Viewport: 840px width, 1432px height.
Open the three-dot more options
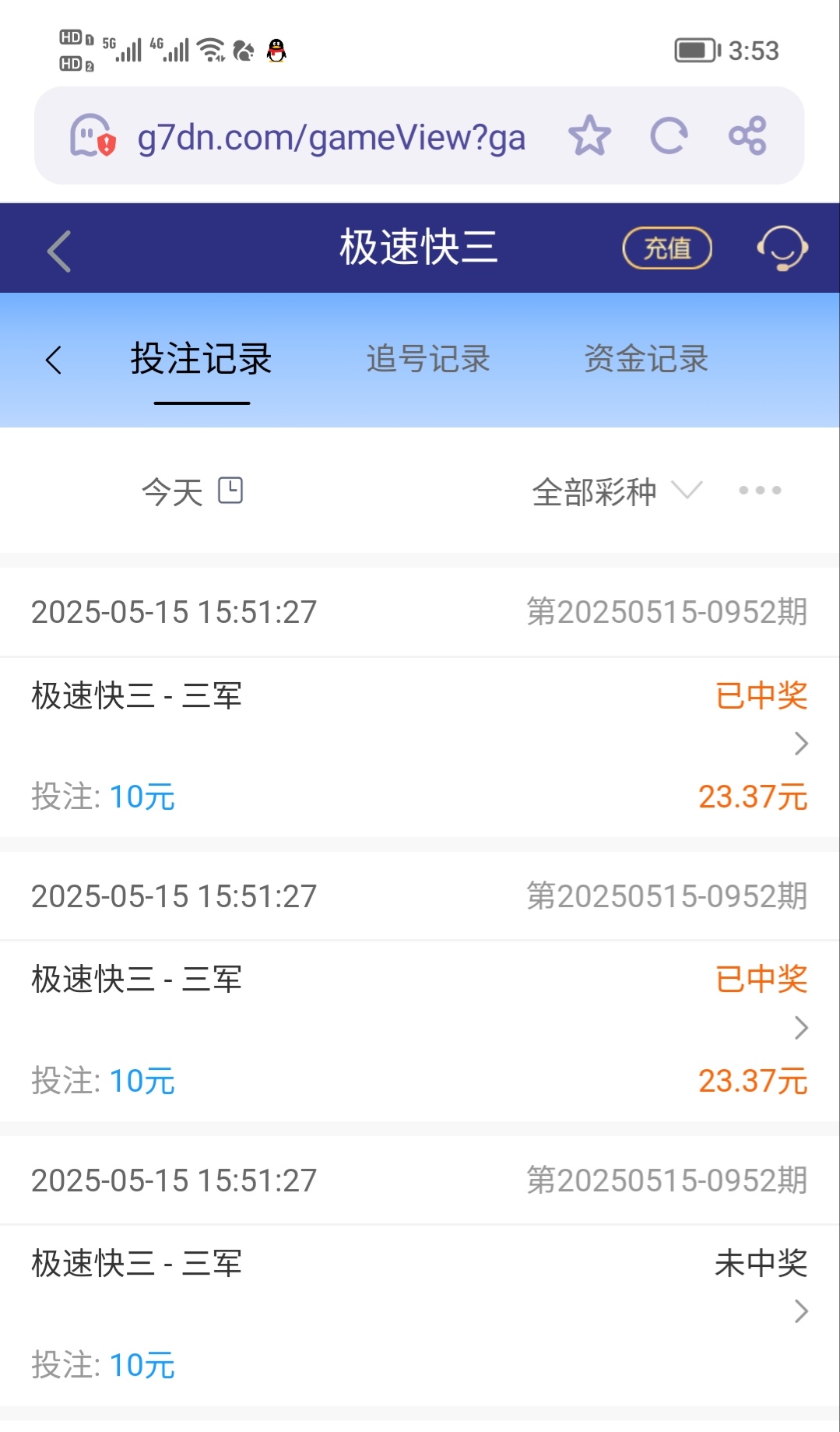point(760,491)
